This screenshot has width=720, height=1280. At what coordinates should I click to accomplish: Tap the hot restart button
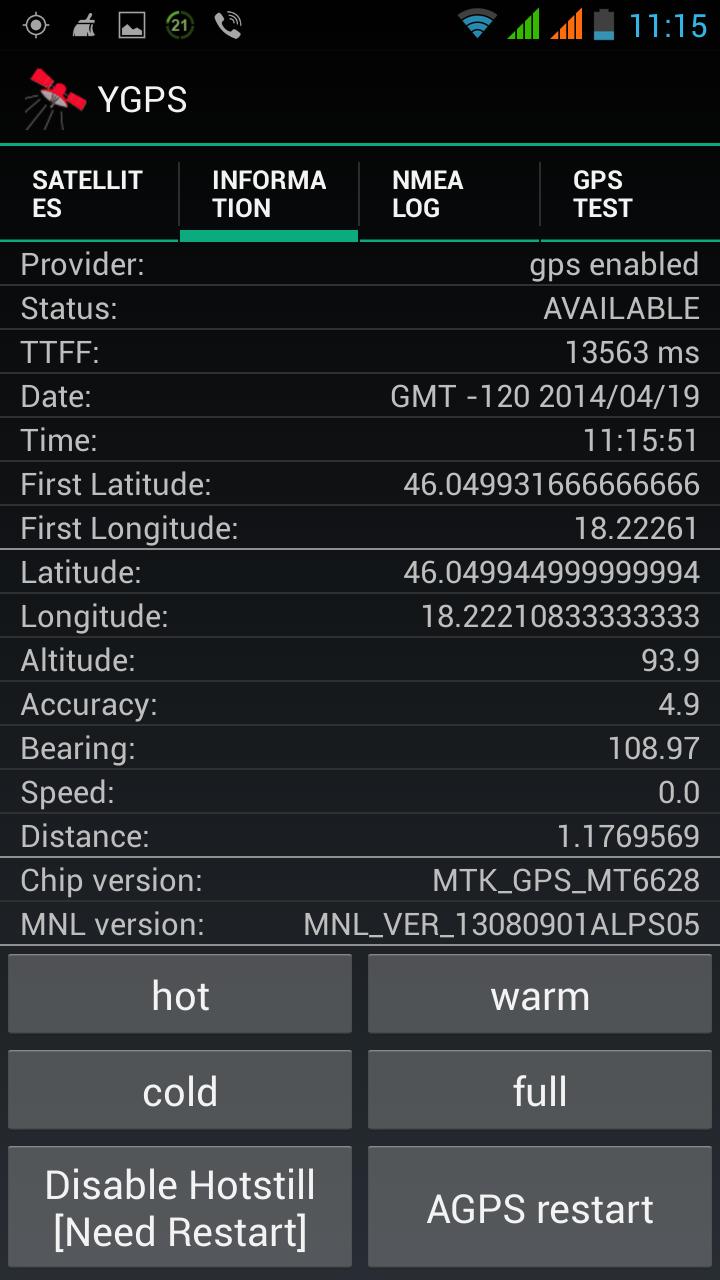(x=180, y=995)
